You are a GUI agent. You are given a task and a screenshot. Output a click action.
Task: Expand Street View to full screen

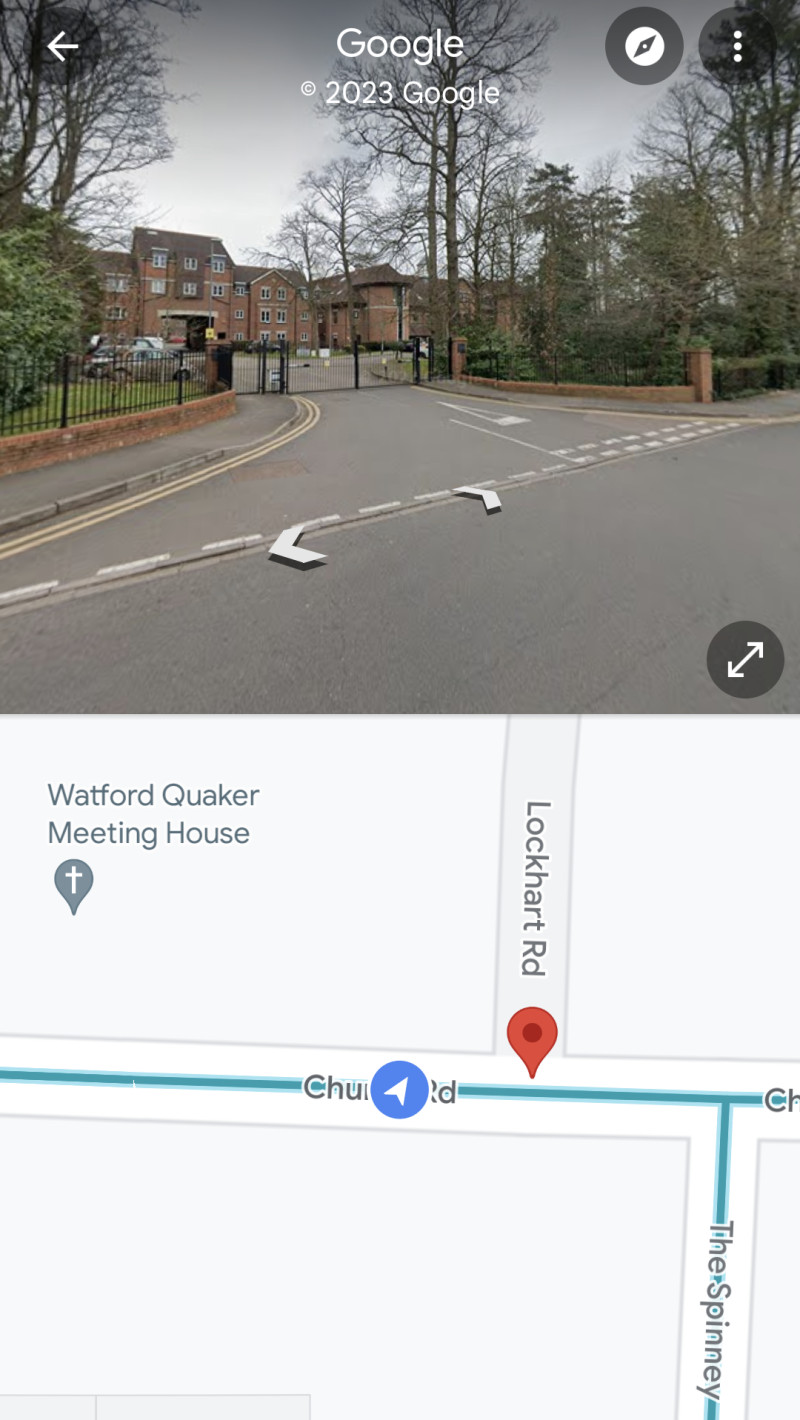click(x=745, y=659)
